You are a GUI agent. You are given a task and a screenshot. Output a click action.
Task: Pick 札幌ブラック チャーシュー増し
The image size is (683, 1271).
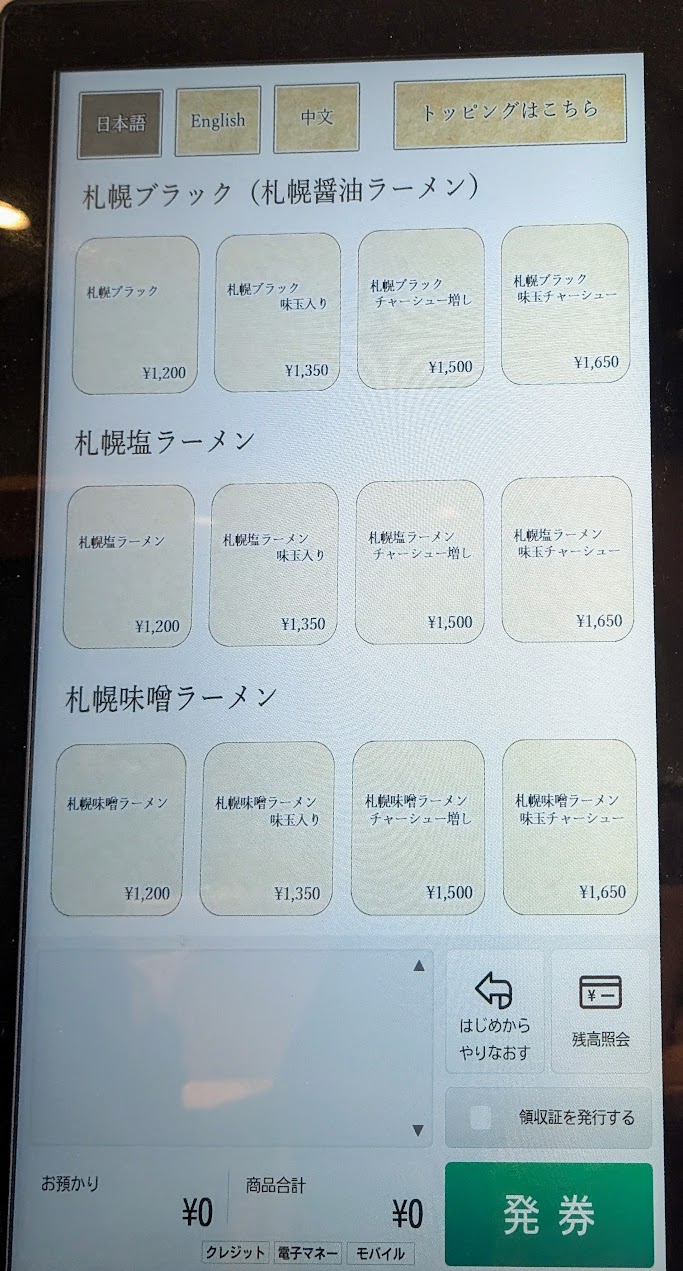coord(421,308)
